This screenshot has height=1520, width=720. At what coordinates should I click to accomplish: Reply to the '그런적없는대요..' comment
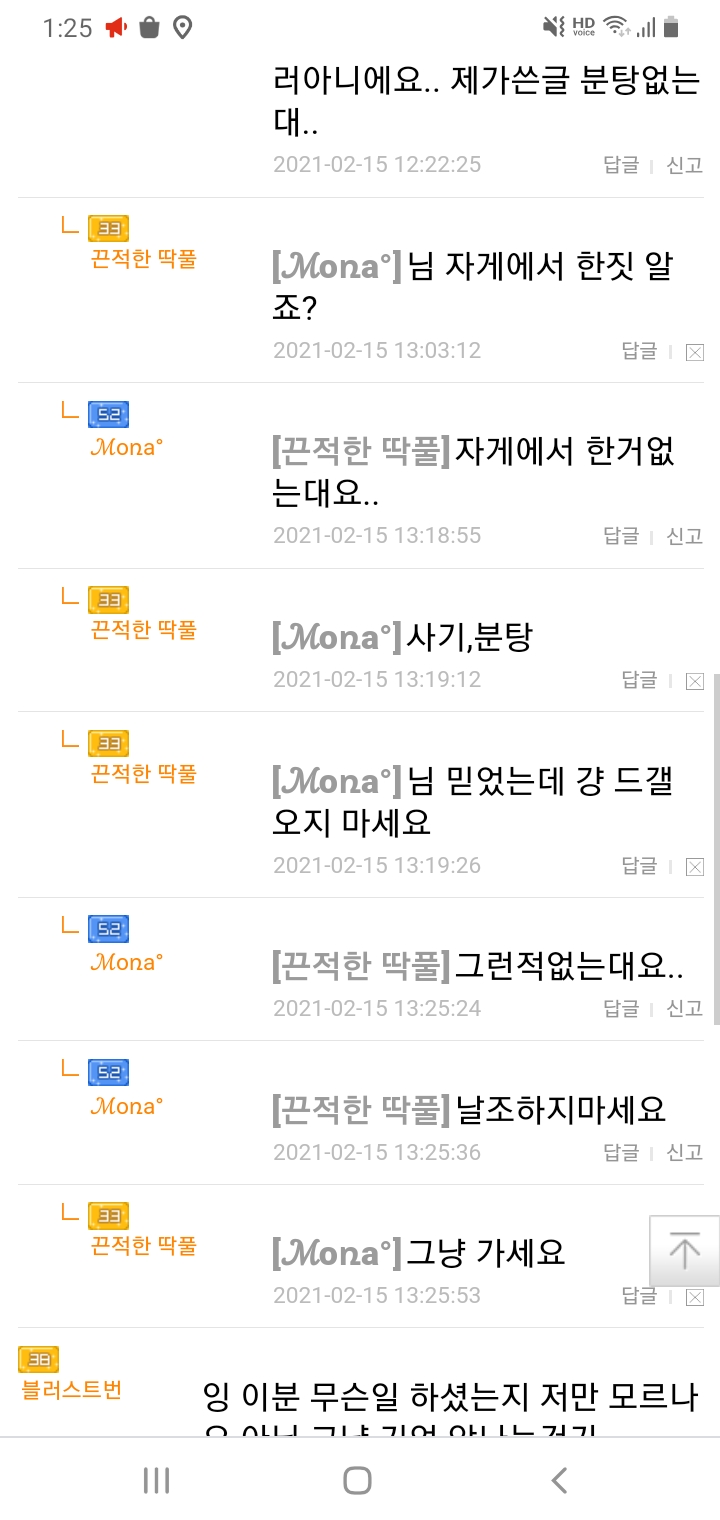pos(621,1009)
